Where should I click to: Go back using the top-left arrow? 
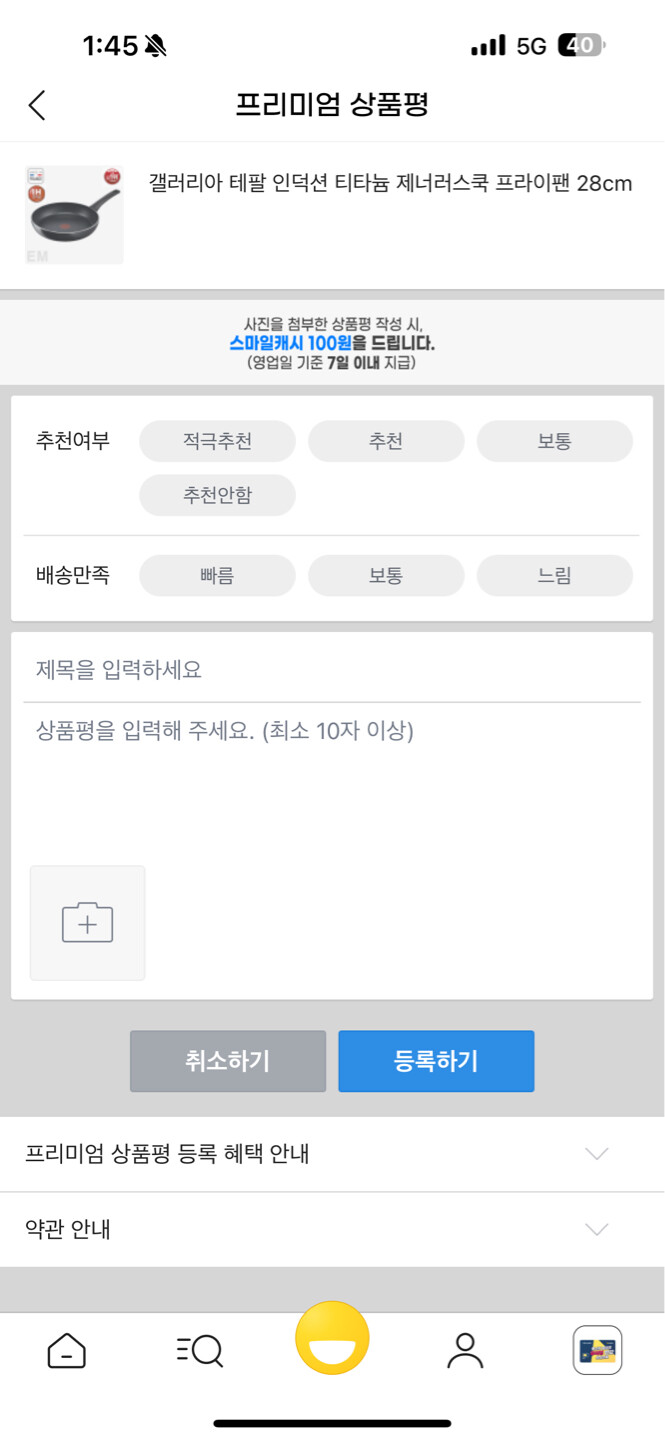coord(37,105)
